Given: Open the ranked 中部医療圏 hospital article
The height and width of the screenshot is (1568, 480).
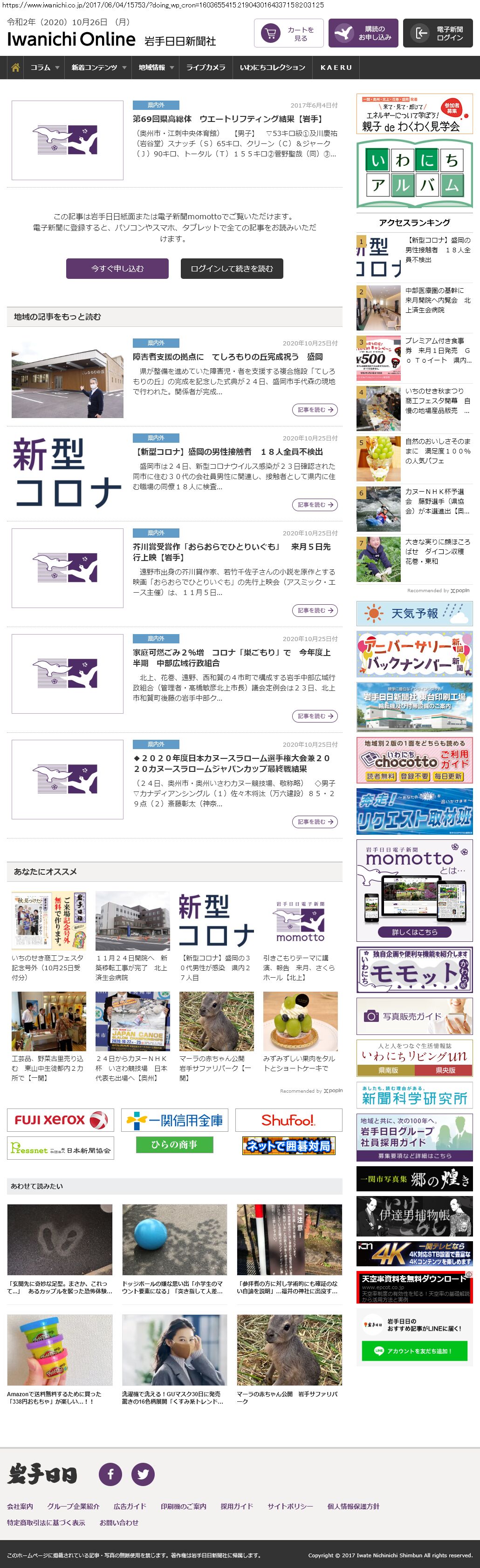Looking at the screenshot, I should (x=438, y=300).
